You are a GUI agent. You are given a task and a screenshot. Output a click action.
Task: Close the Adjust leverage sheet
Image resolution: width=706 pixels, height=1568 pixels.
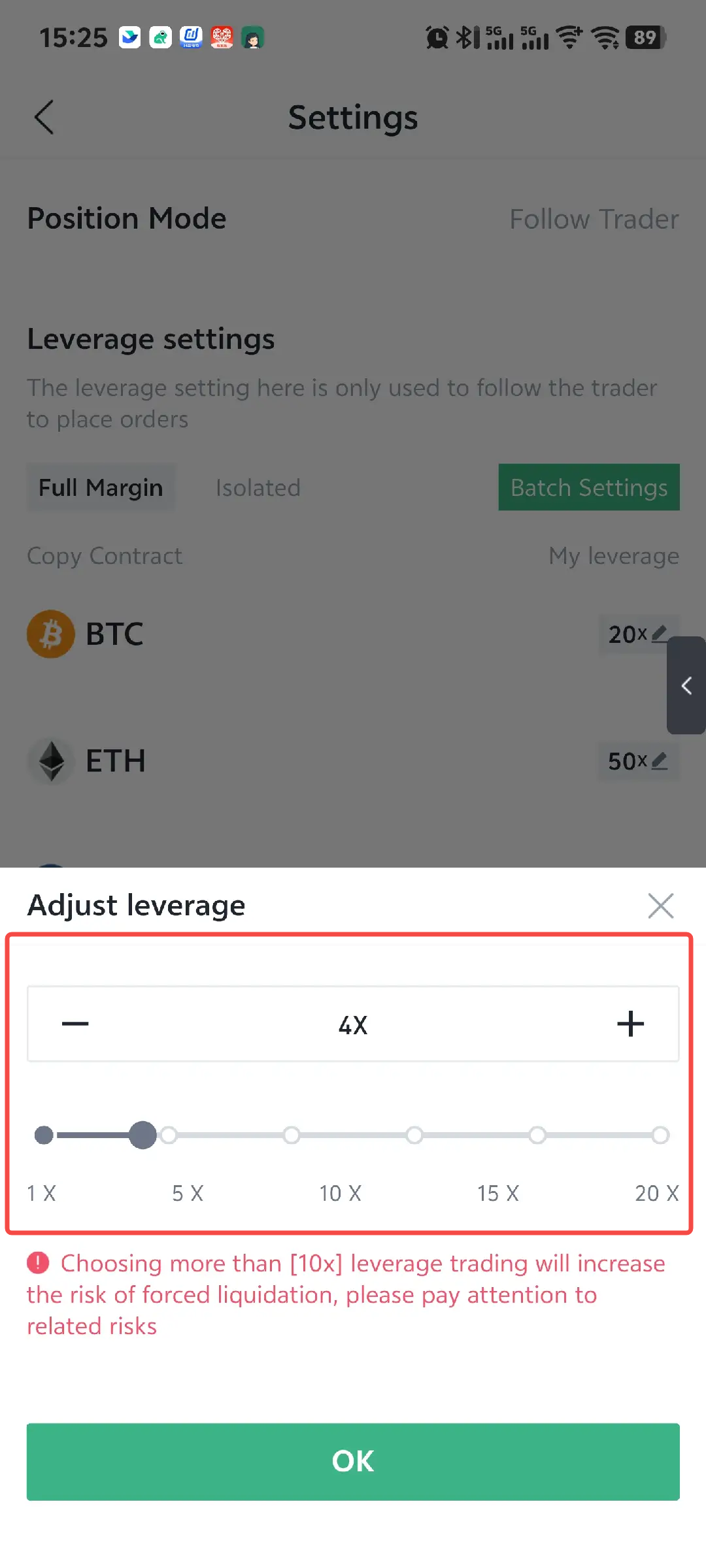pos(660,906)
